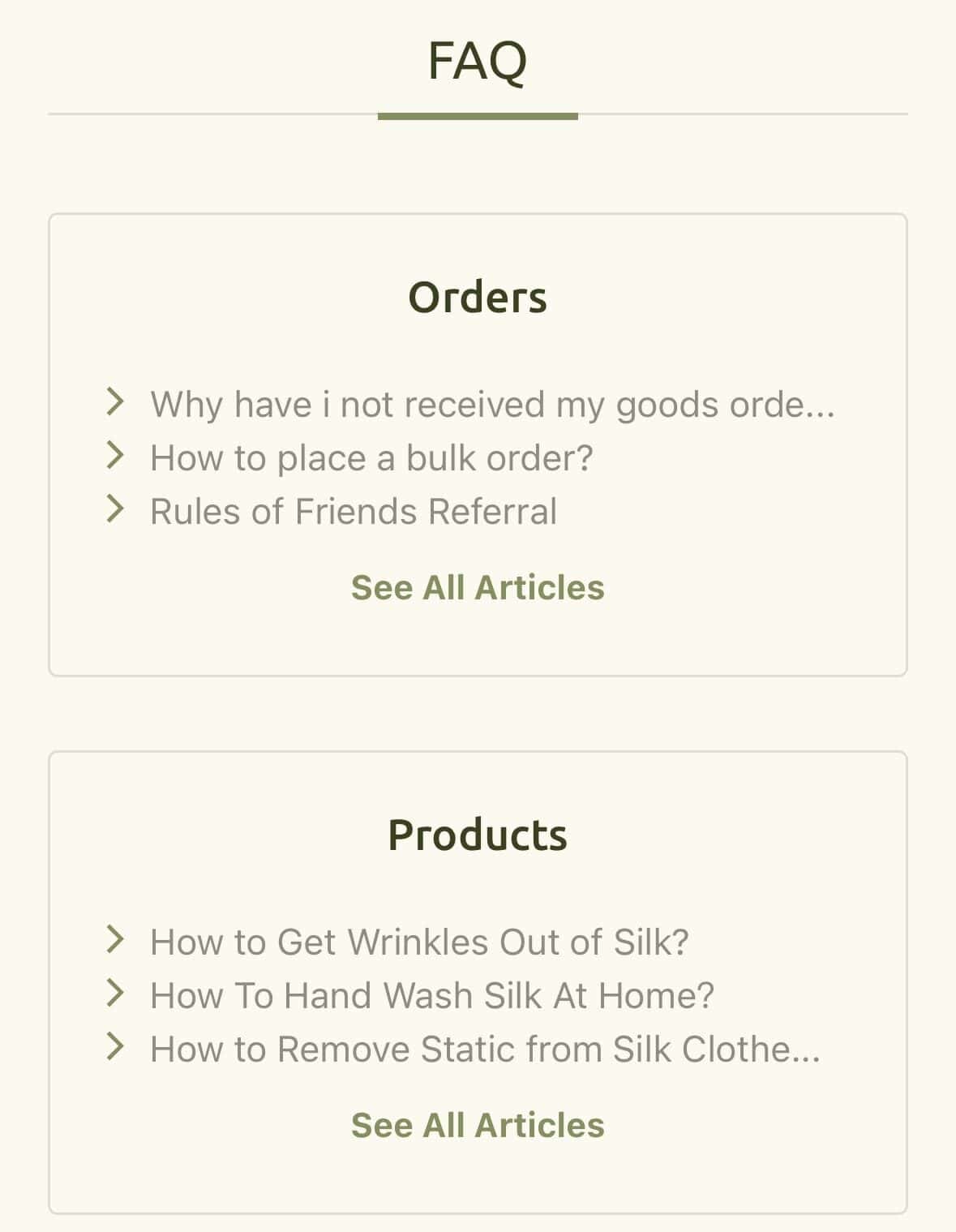The height and width of the screenshot is (1232, 956).
Task: Open 'How to place a bulk order?' article
Action: tap(371, 457)
